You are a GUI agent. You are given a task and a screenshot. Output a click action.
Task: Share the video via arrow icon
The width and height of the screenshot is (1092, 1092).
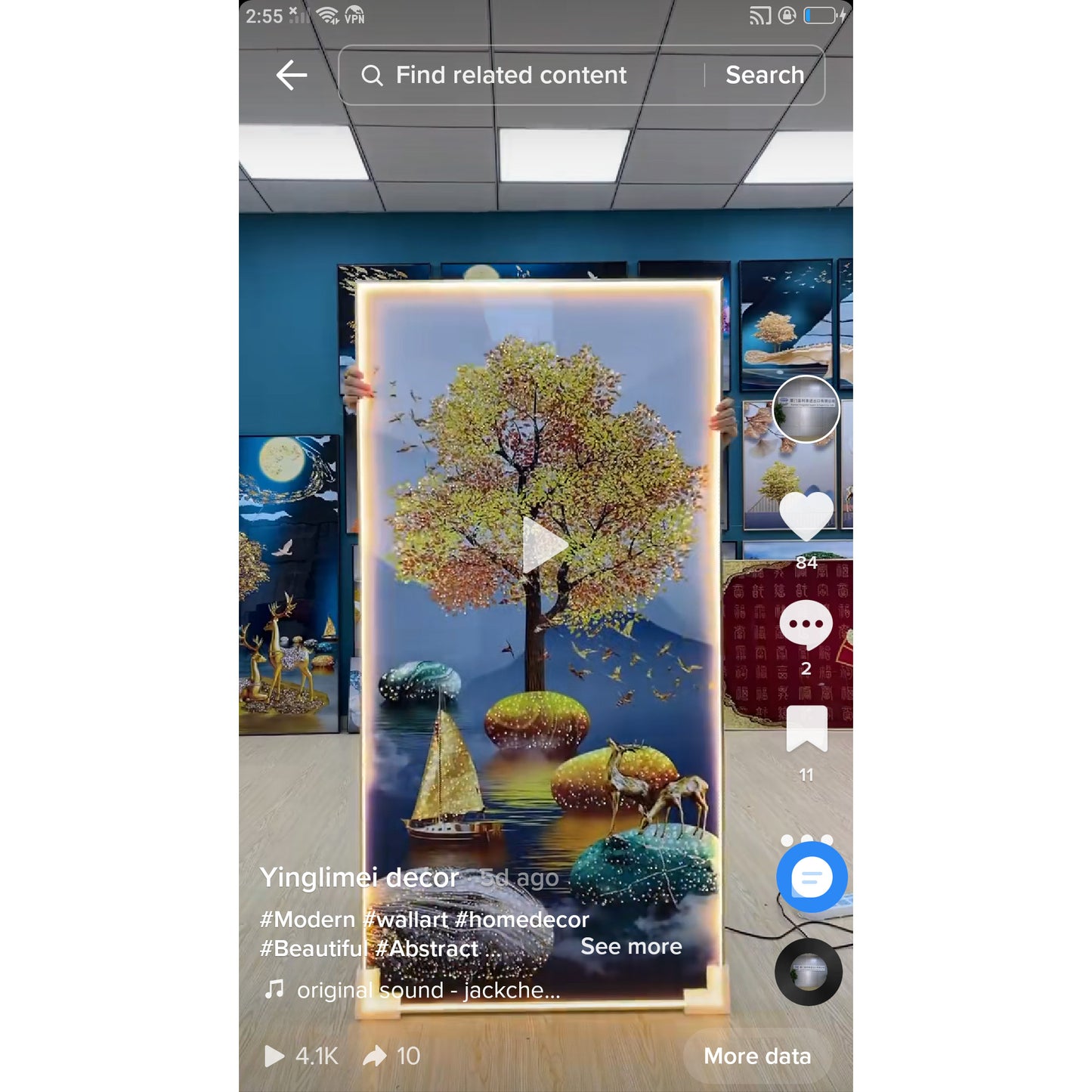(x=376, y=1056)
